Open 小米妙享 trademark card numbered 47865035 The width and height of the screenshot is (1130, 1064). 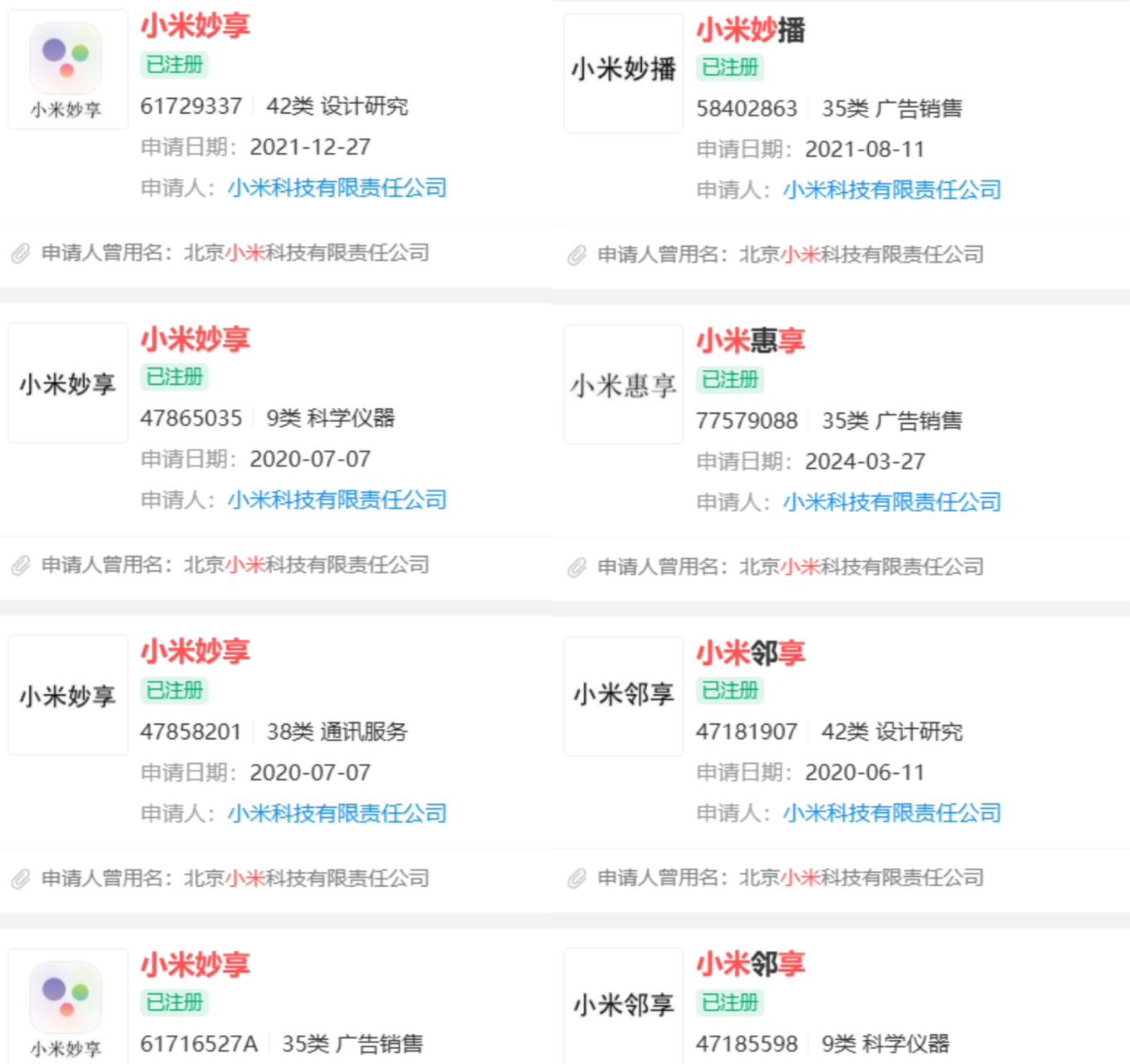click(195, 339)
